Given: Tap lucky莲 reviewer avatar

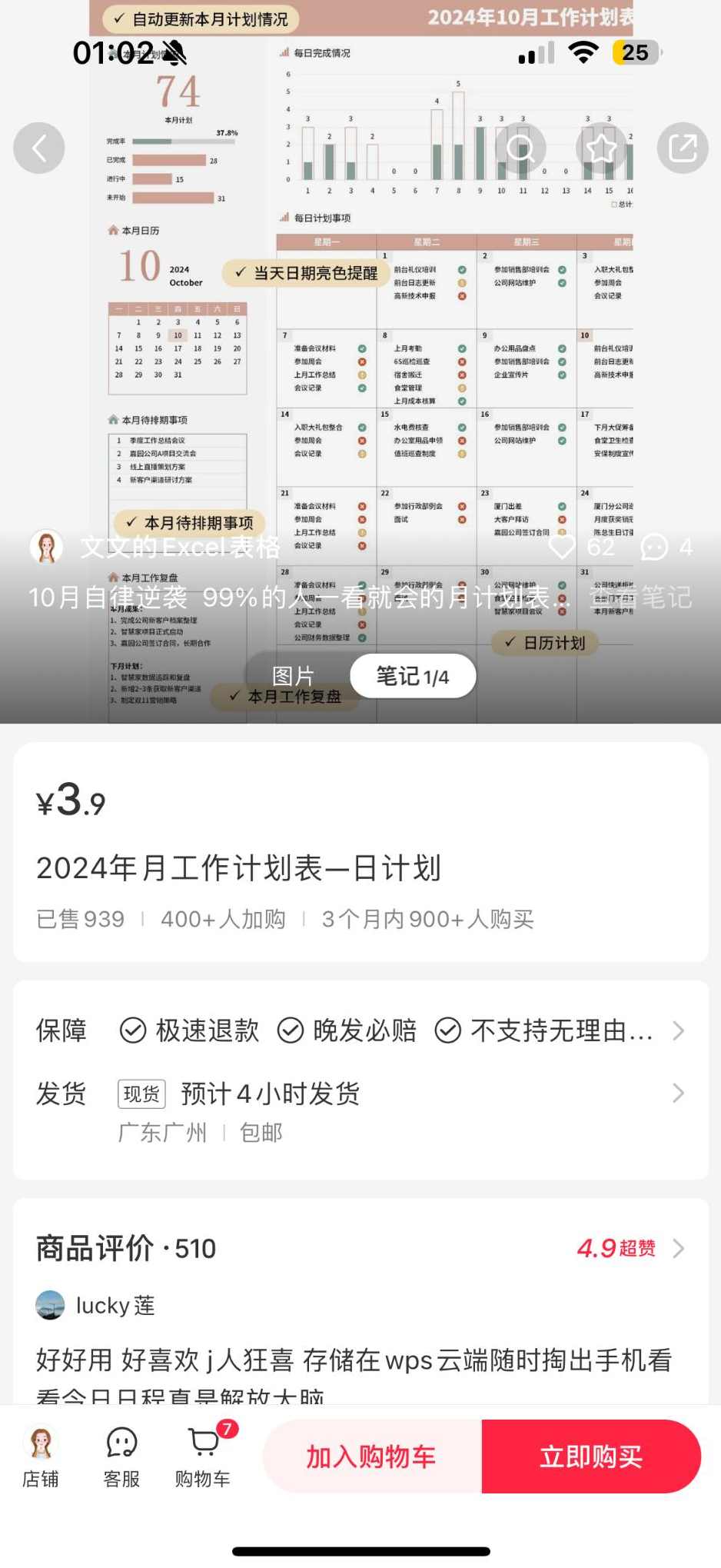Looking at the screenshot, I should coord(49,1305).
